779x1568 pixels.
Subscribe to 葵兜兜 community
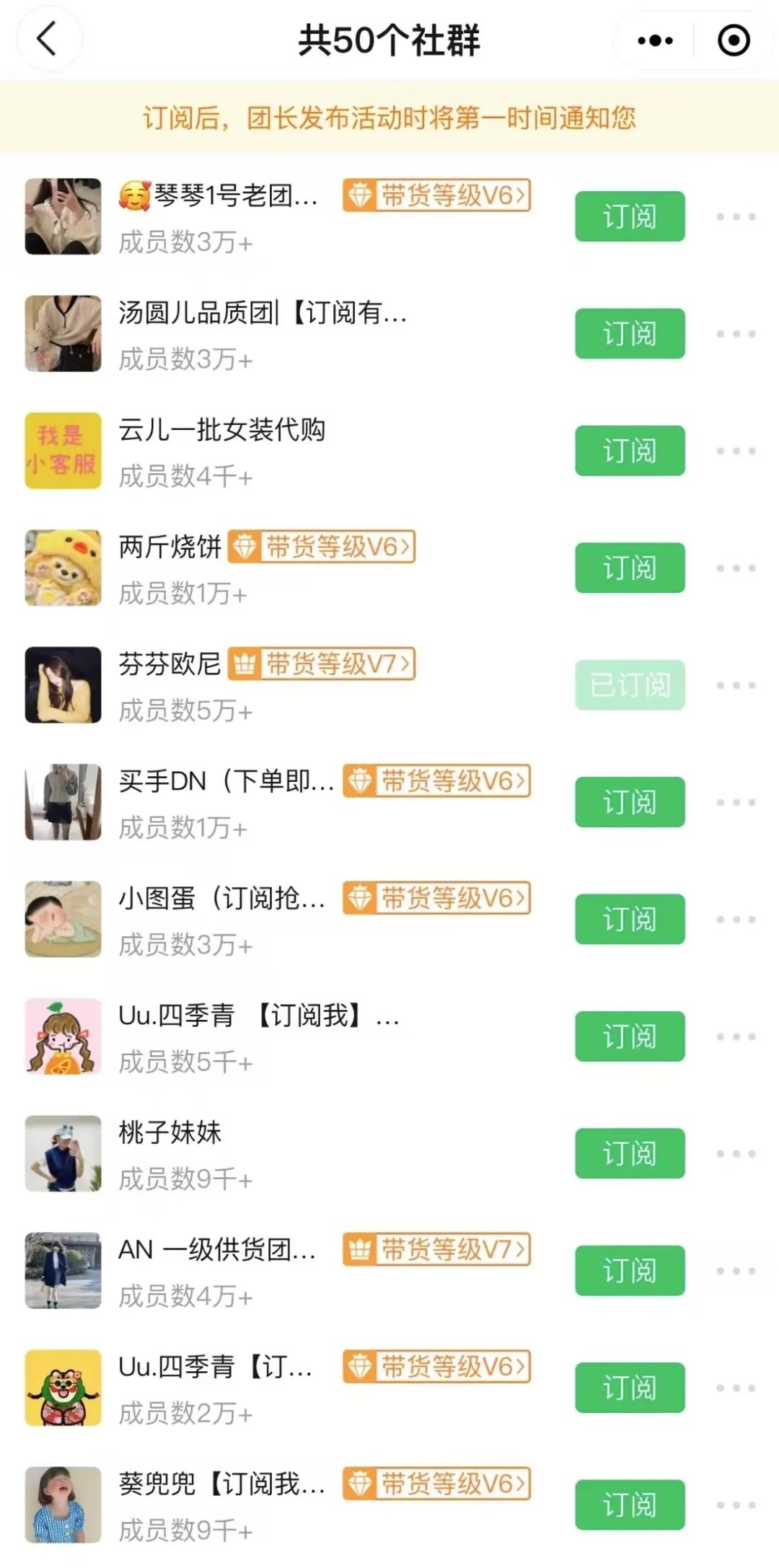click(629, 1505)
